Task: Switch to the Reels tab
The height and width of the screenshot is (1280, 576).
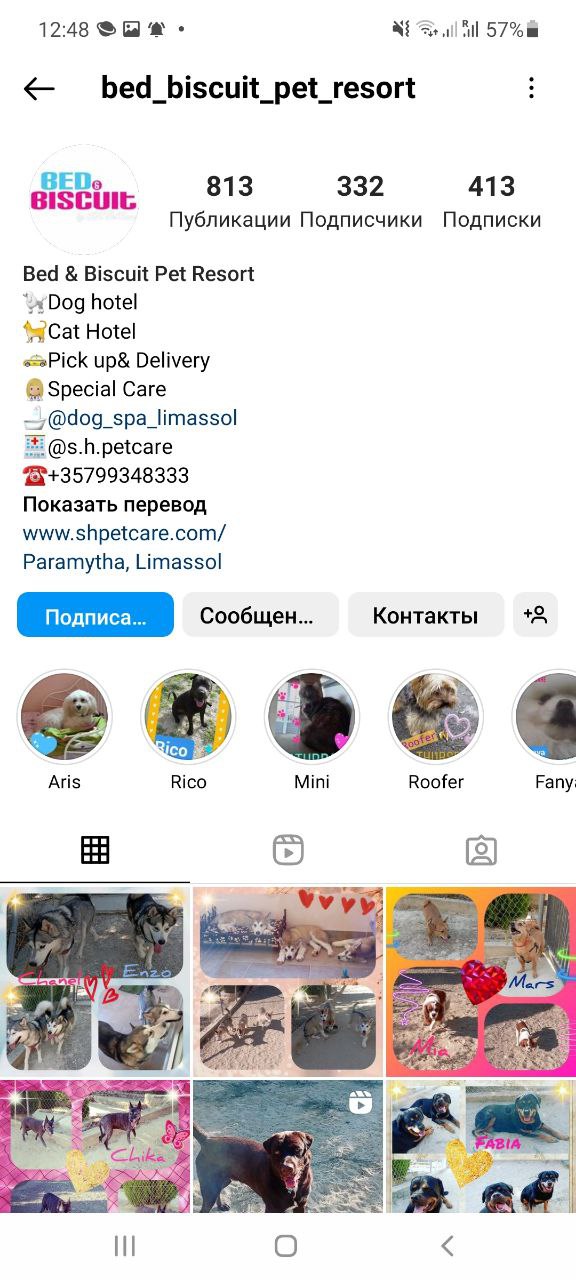Action: point(288,850)
